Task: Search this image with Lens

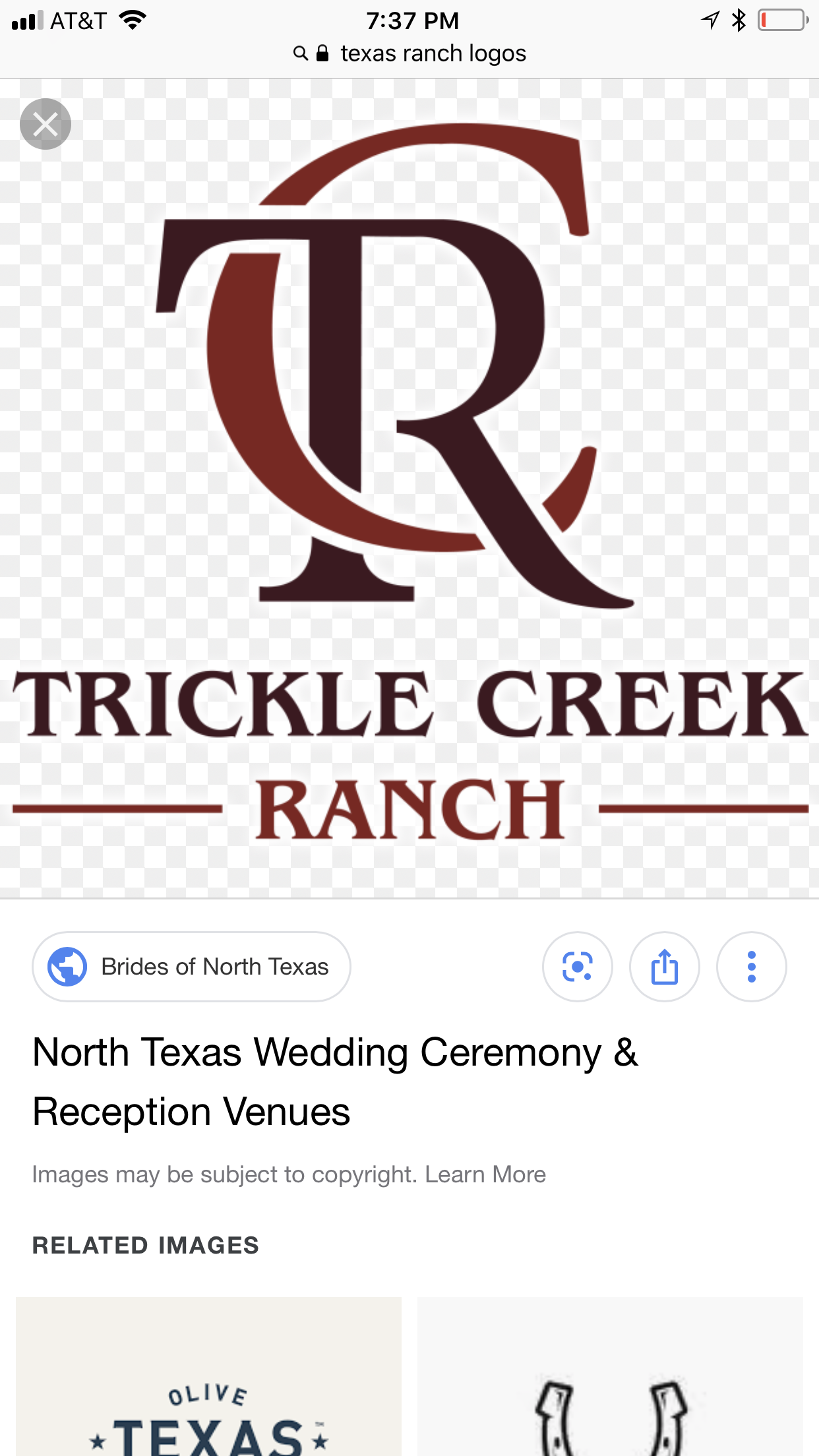Action: click(x=577, y=967)
